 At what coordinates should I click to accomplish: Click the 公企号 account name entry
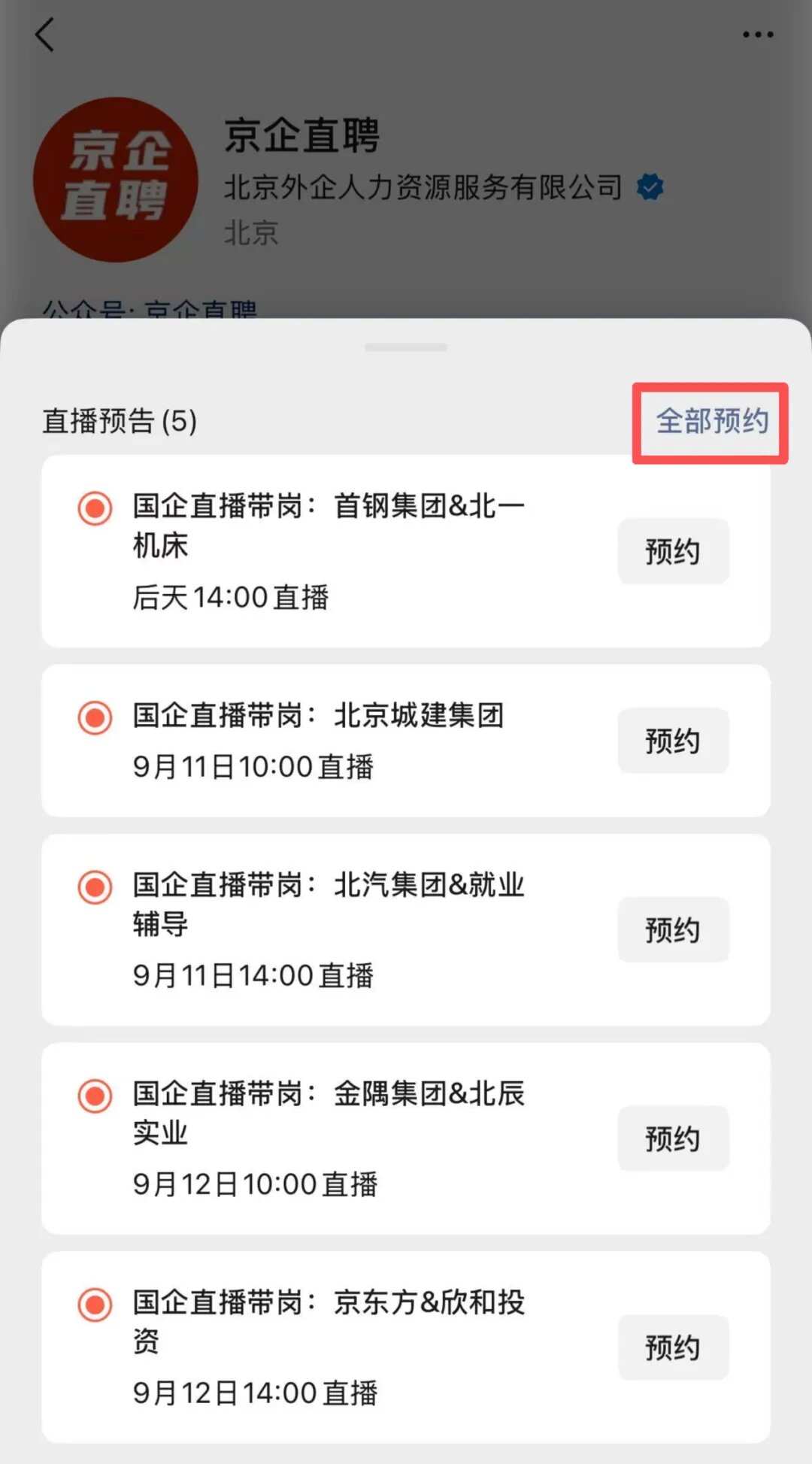tap(150, 307)
